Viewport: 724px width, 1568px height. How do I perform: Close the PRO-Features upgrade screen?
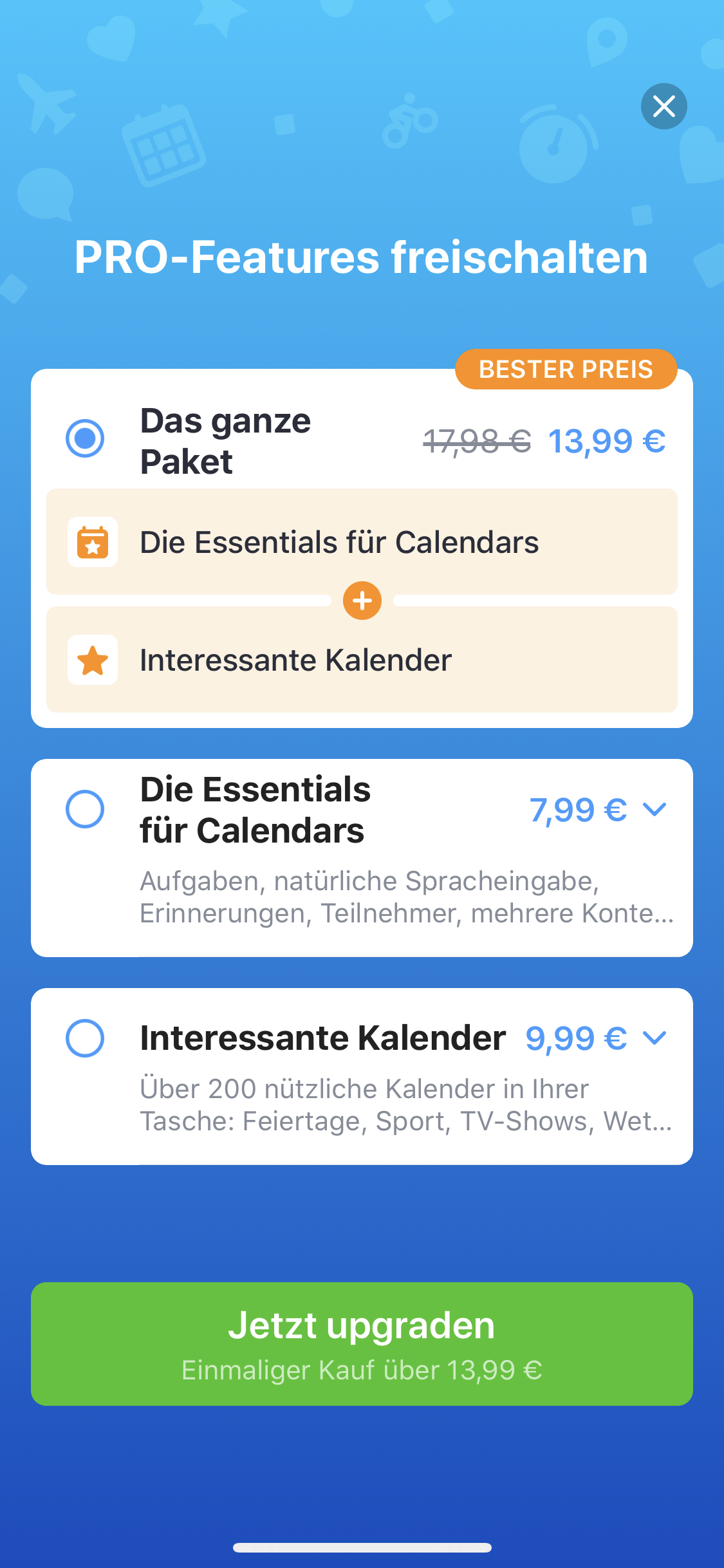click(664, 106)
